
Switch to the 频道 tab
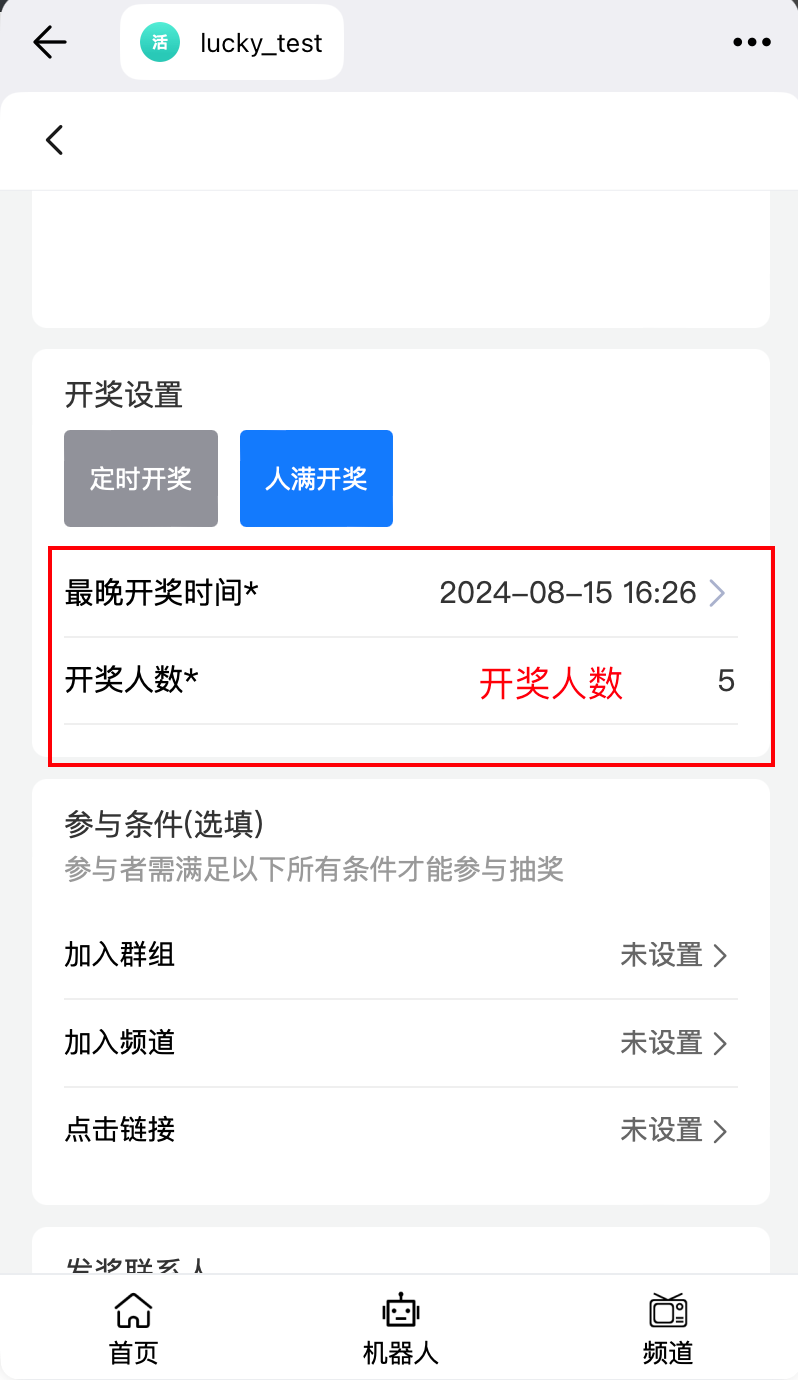(x=667, y=1327)
